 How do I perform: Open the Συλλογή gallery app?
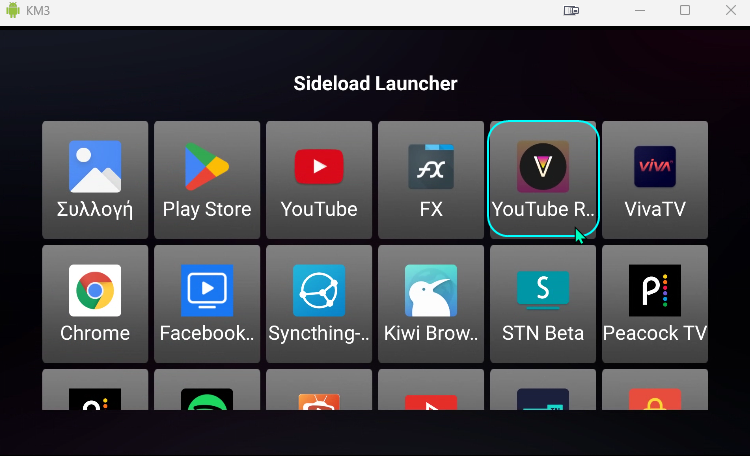(x=95, y=180)
